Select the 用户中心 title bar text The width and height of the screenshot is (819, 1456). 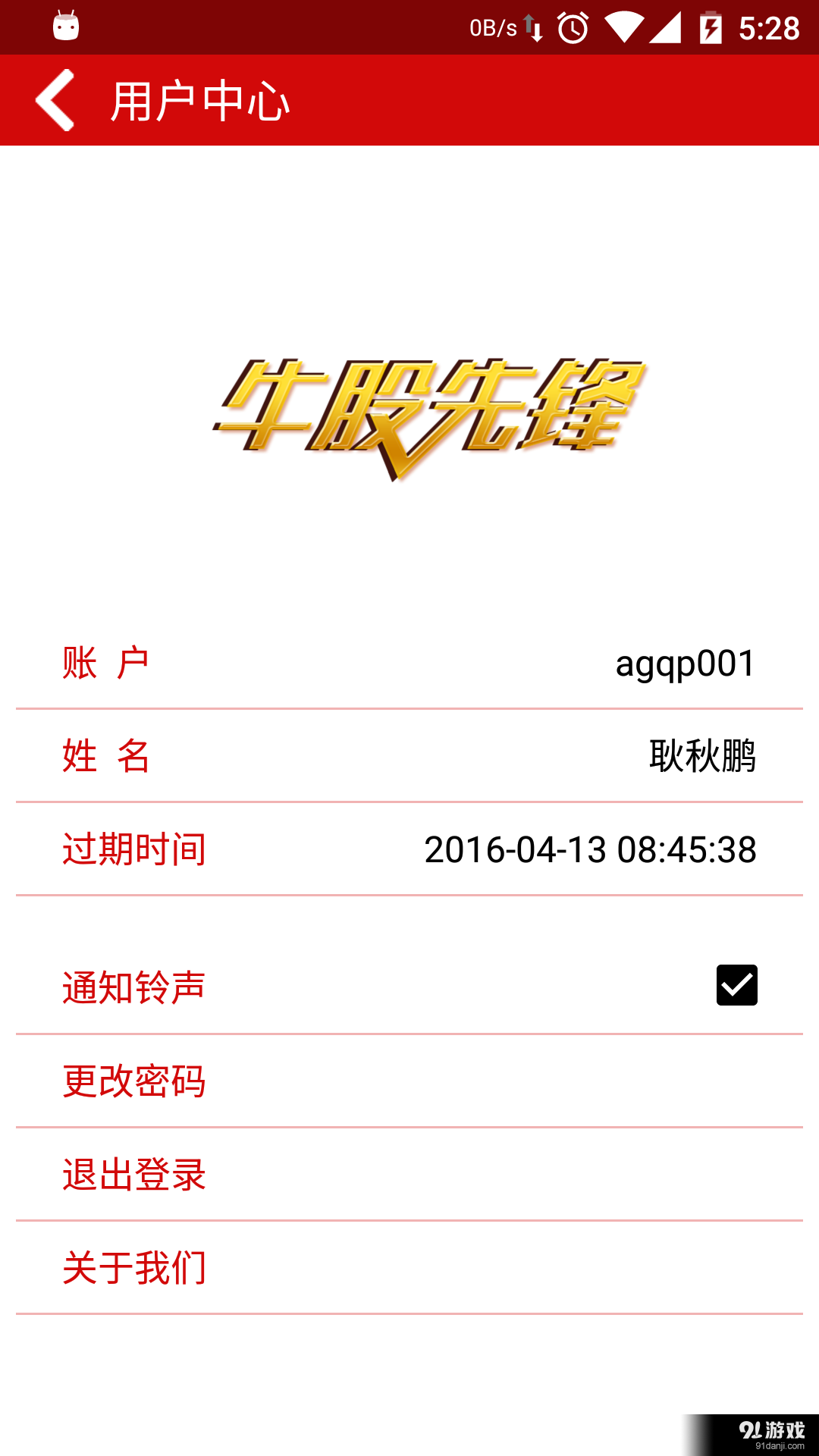coord(199,99)
